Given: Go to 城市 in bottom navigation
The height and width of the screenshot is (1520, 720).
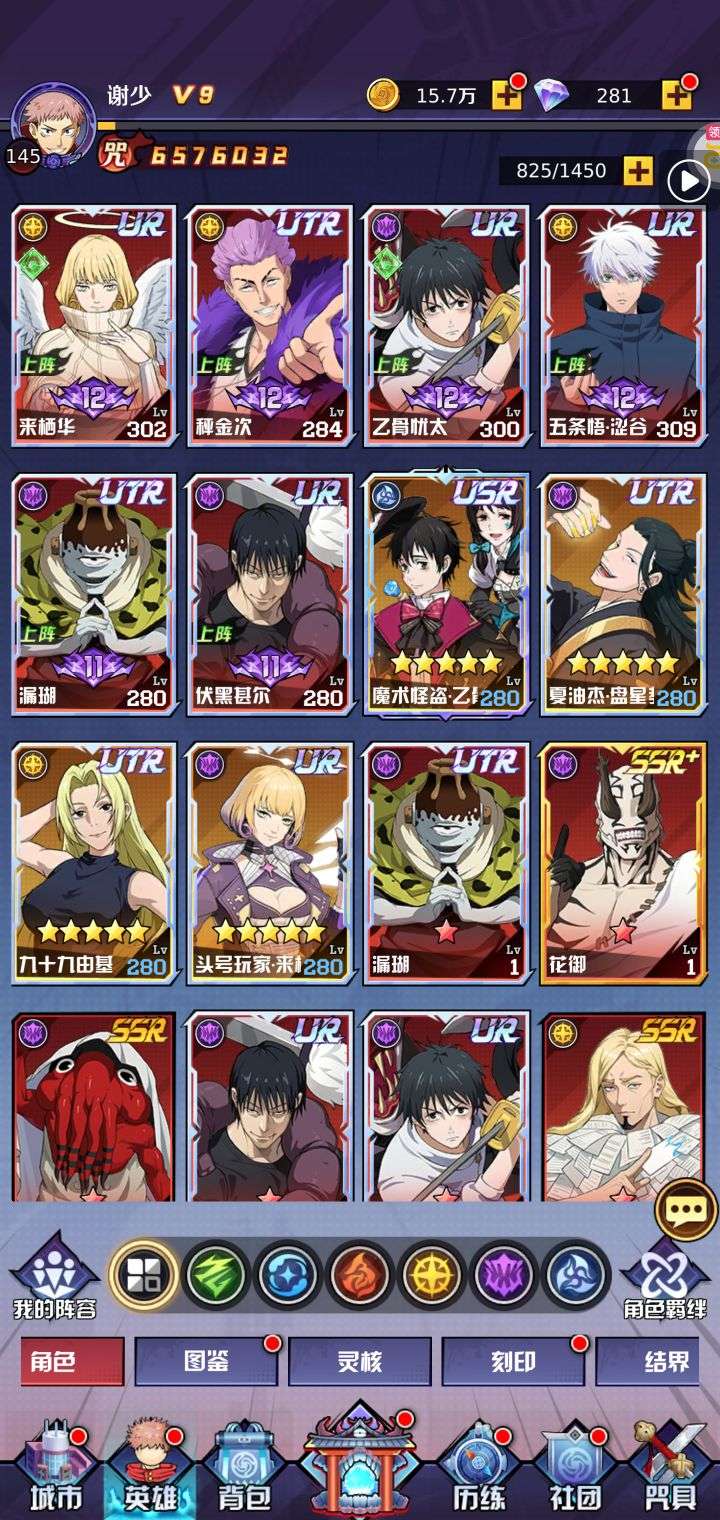Looking at the screenshot, I should [x=55, y=1470].
